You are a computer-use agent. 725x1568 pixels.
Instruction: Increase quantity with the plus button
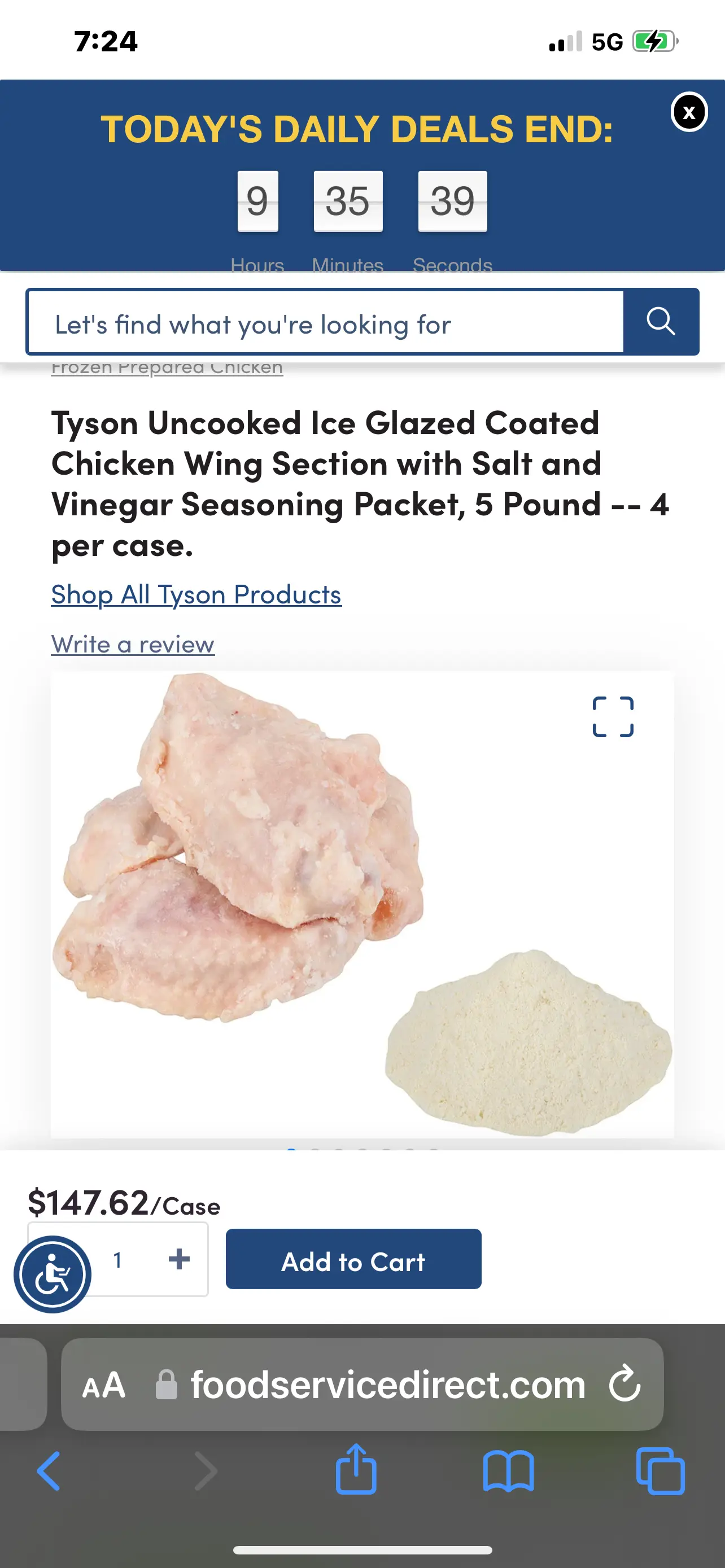(x=178, y=1259)
